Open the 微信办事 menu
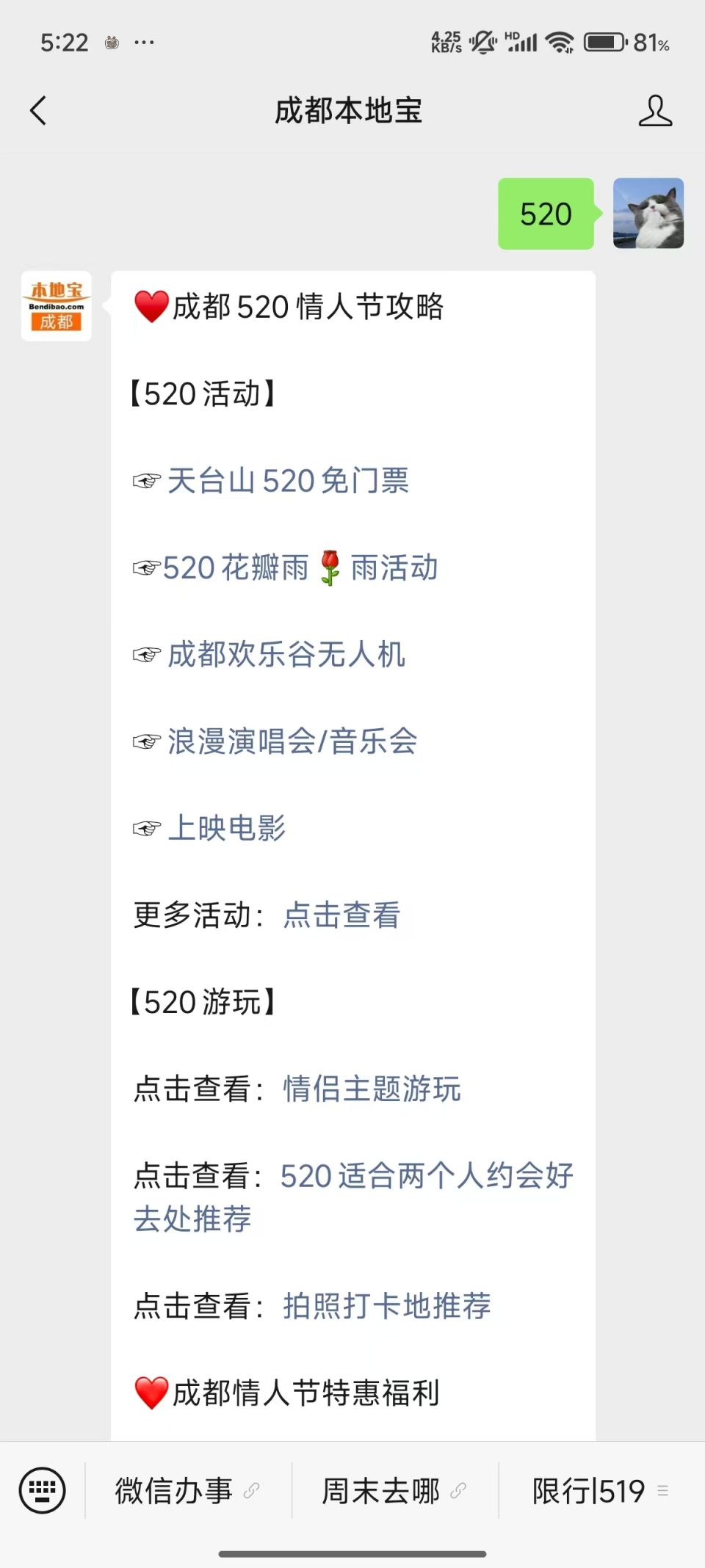Viewport: 705px width, 1568px height. pos(188,1491)
